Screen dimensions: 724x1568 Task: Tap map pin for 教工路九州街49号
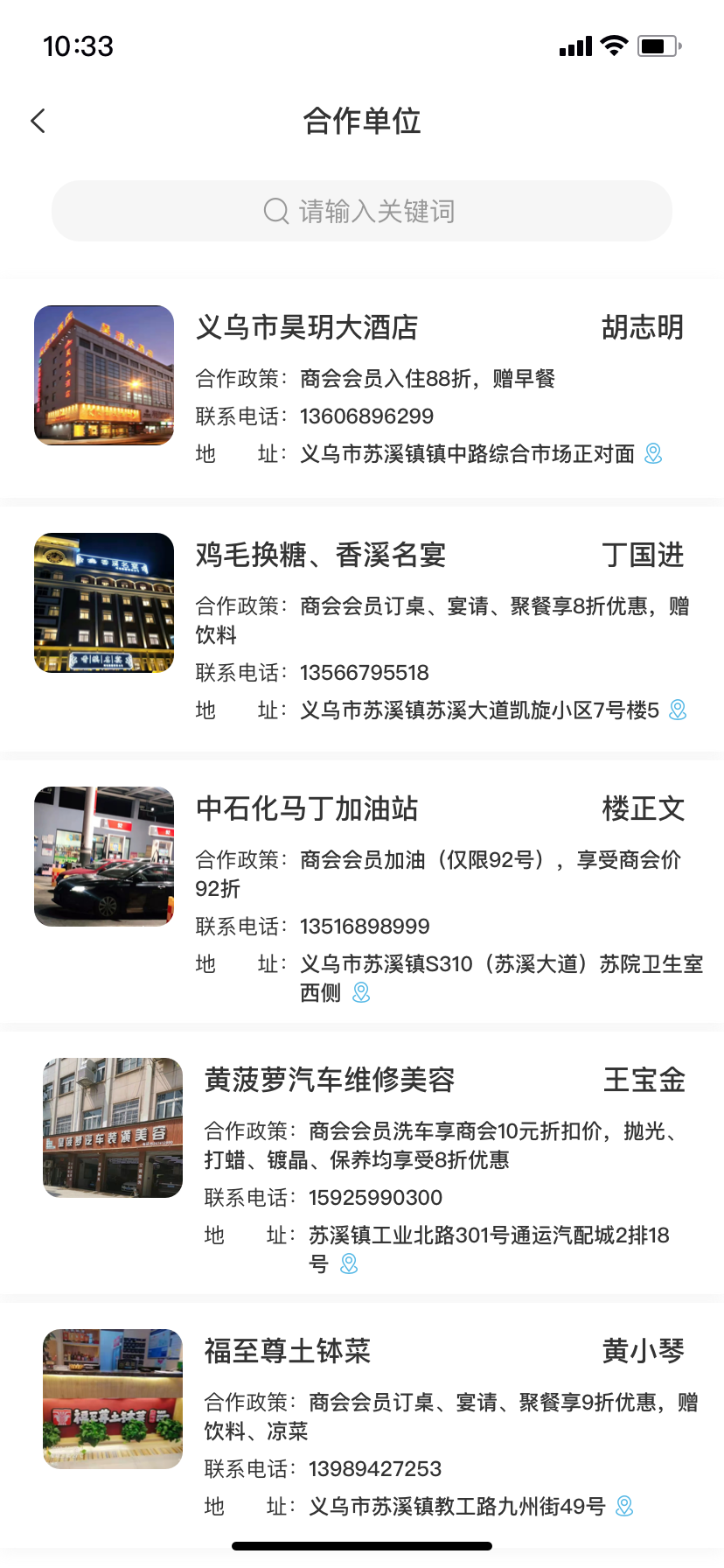[624, 1506]
